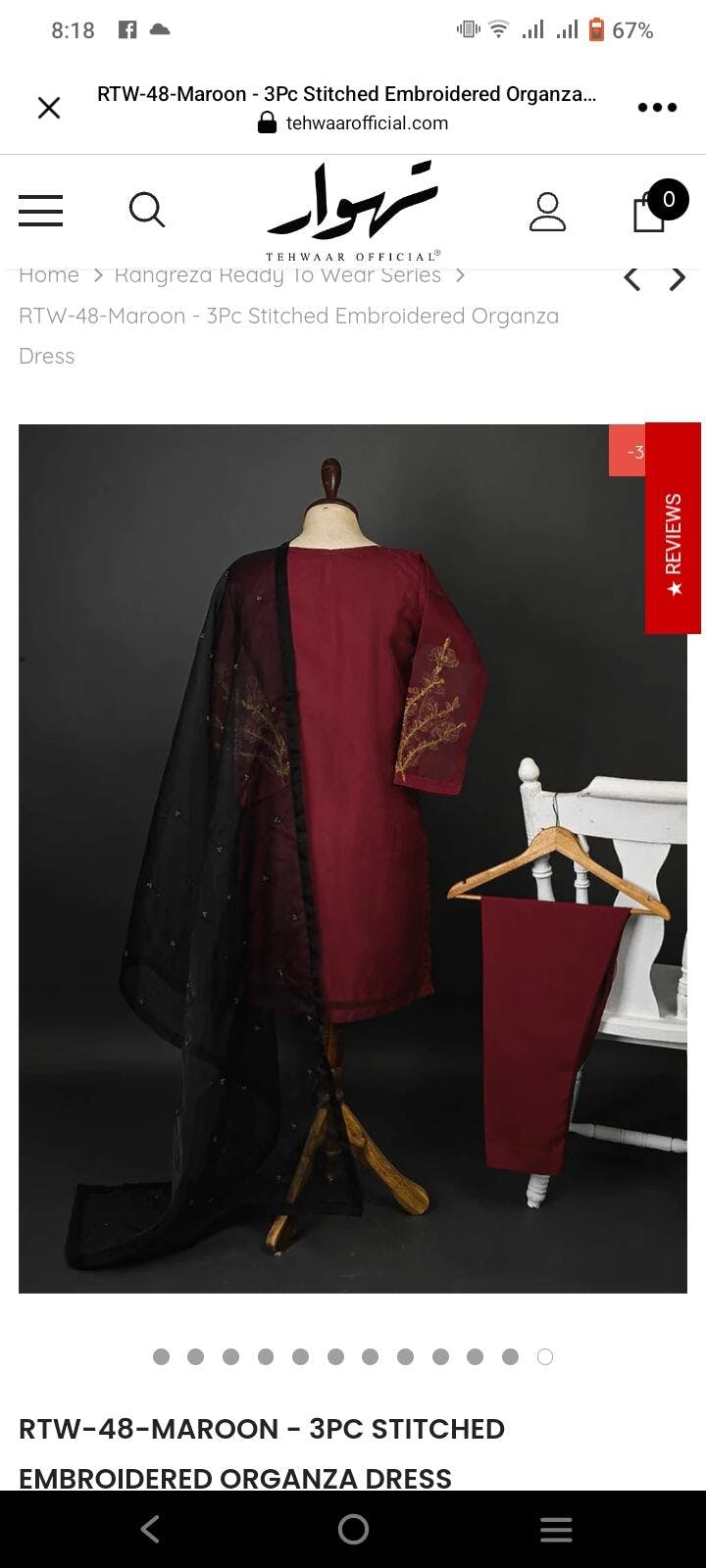The height and width of the screenshot is (1568, 706).
Task: Select the last image carousel dot
Action: (545, 1356)
